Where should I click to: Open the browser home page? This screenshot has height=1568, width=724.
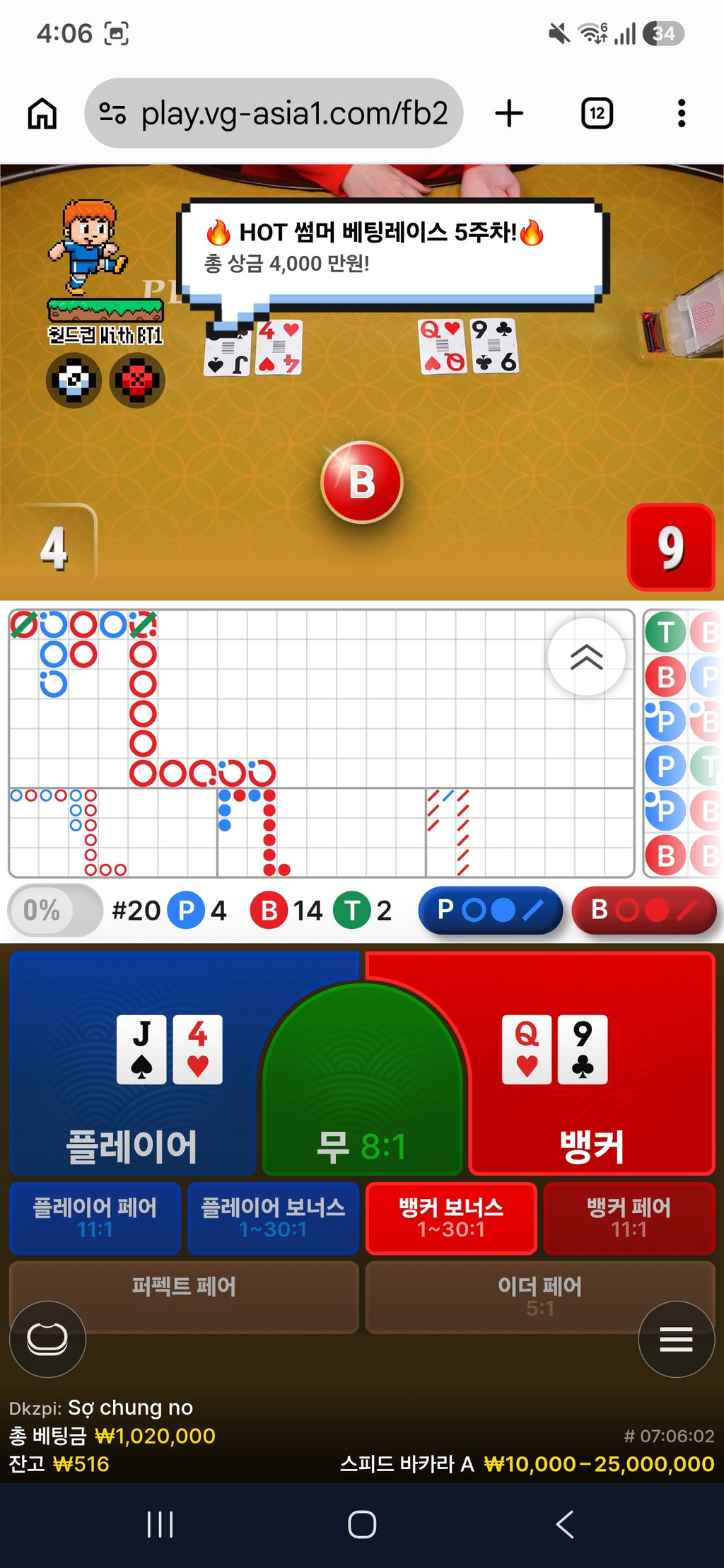(x=42, y=113)
